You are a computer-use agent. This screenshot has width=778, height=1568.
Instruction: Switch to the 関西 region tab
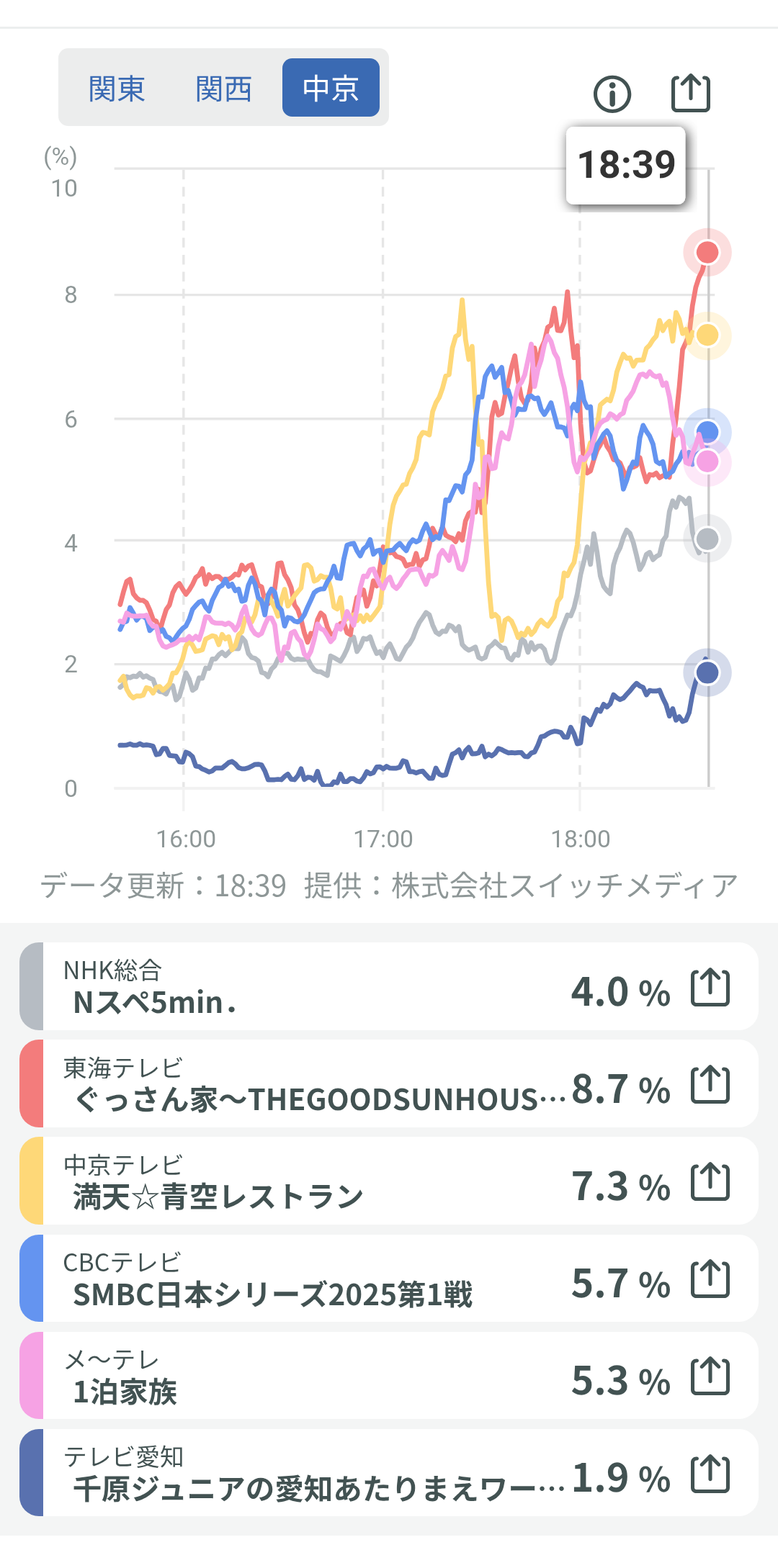tap(223, 88)
